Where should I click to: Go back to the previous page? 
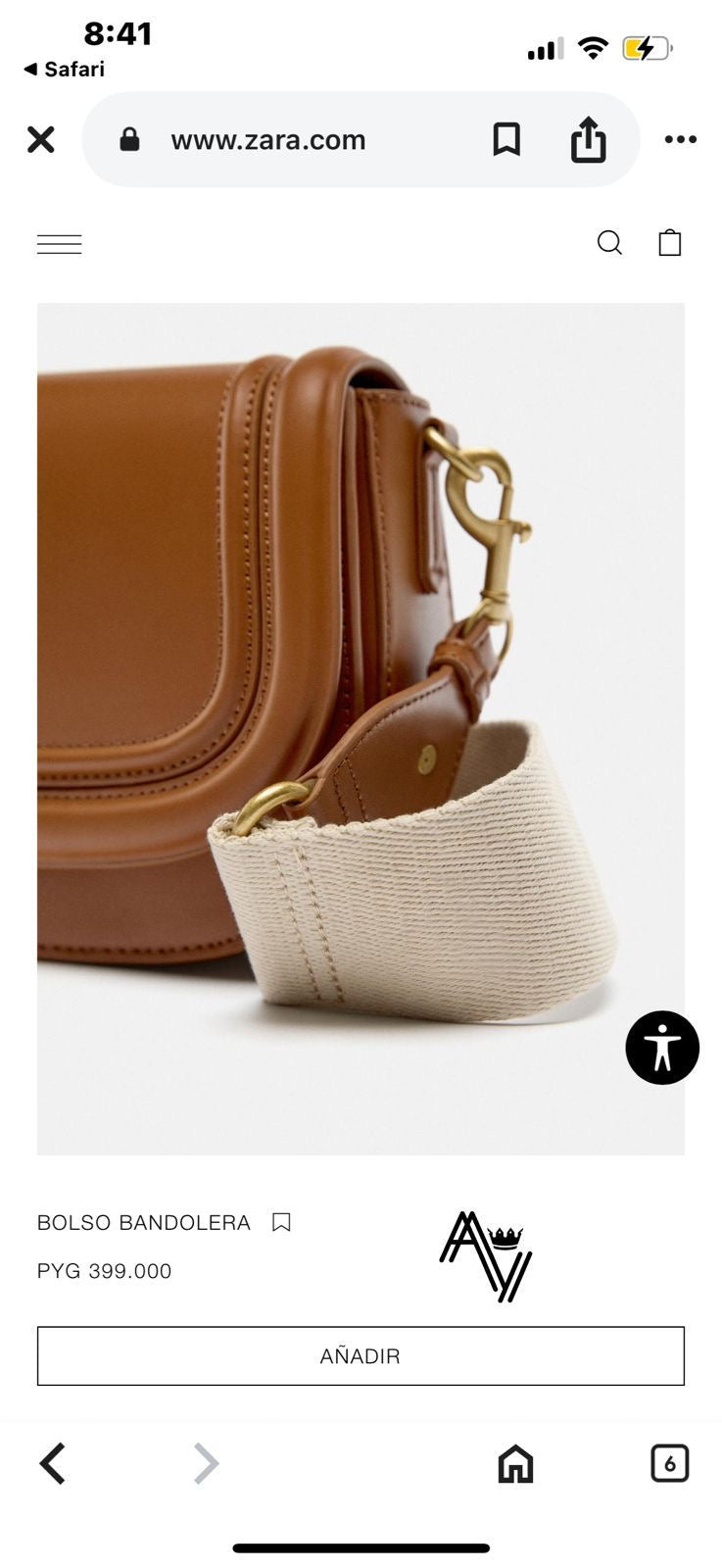[x=53, y=1463]
